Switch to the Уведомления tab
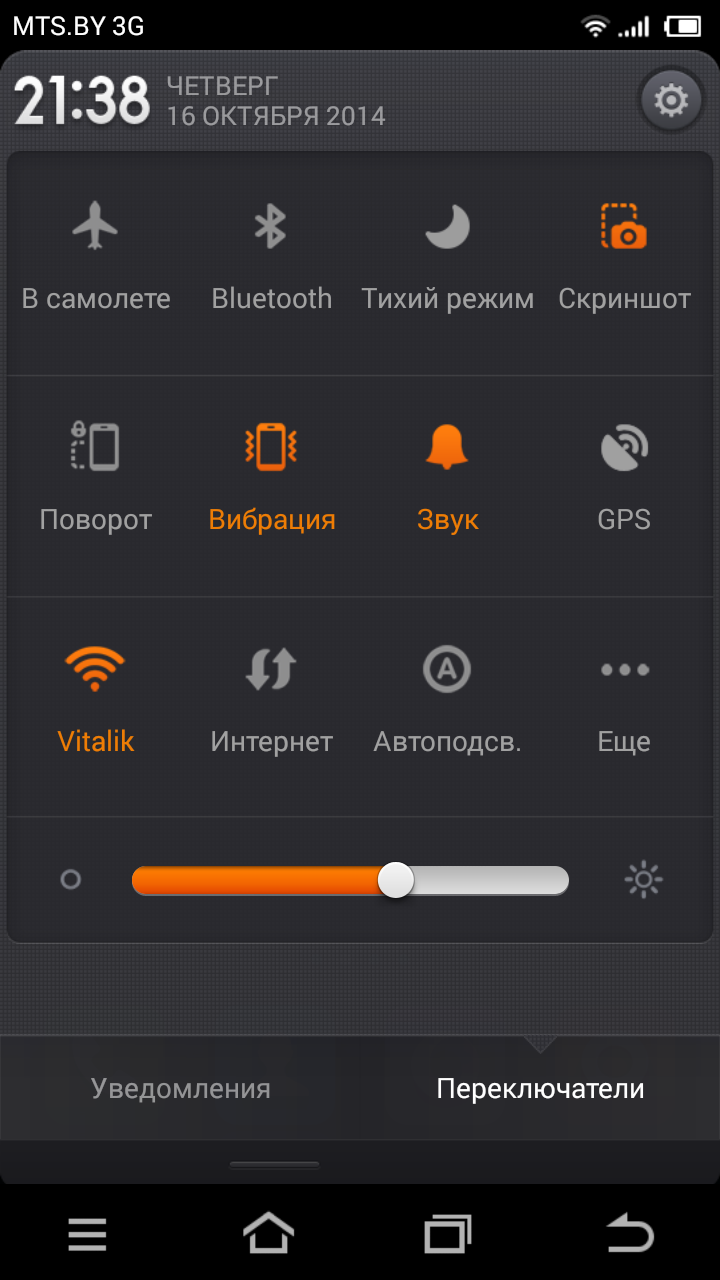 (180, 1088)
